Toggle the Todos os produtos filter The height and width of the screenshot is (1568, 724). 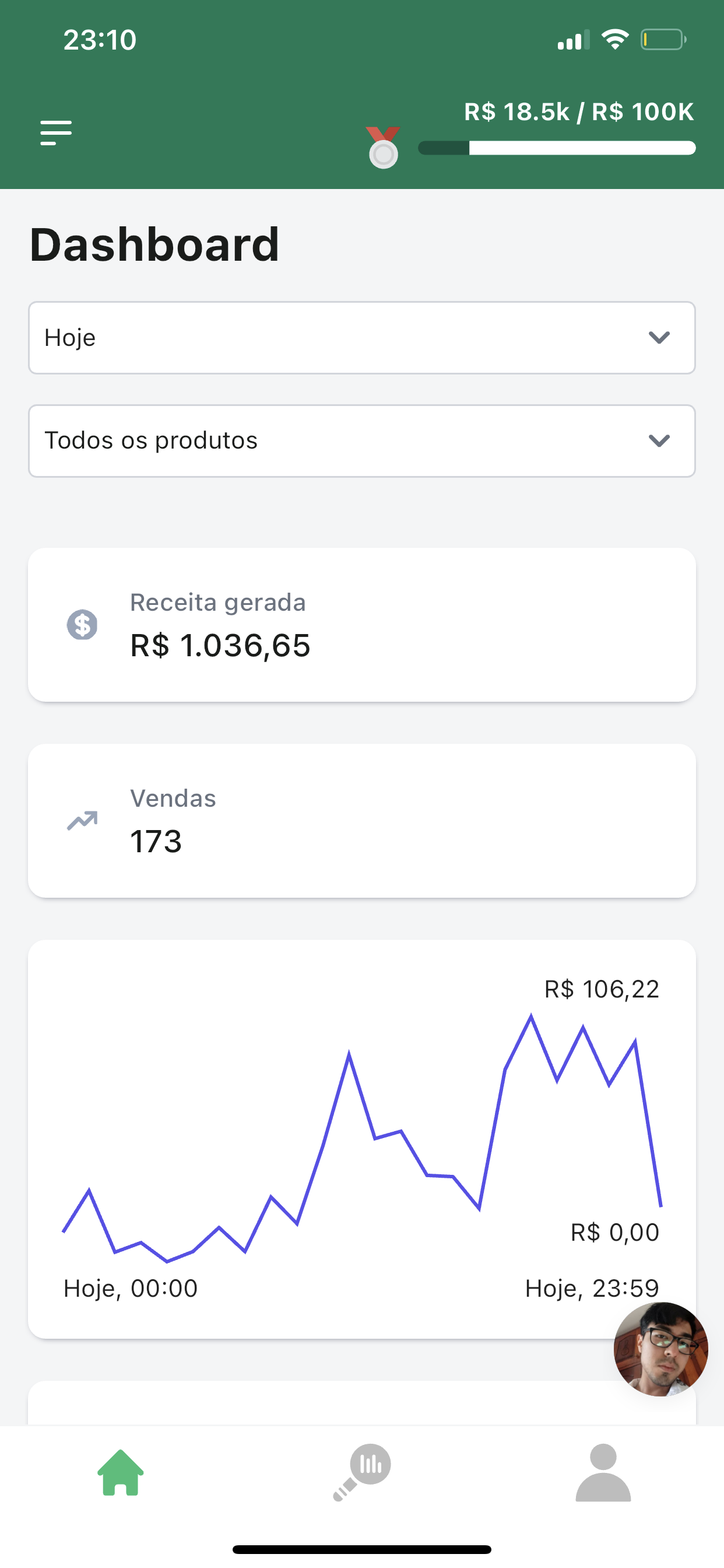click(x=361, y=440)
